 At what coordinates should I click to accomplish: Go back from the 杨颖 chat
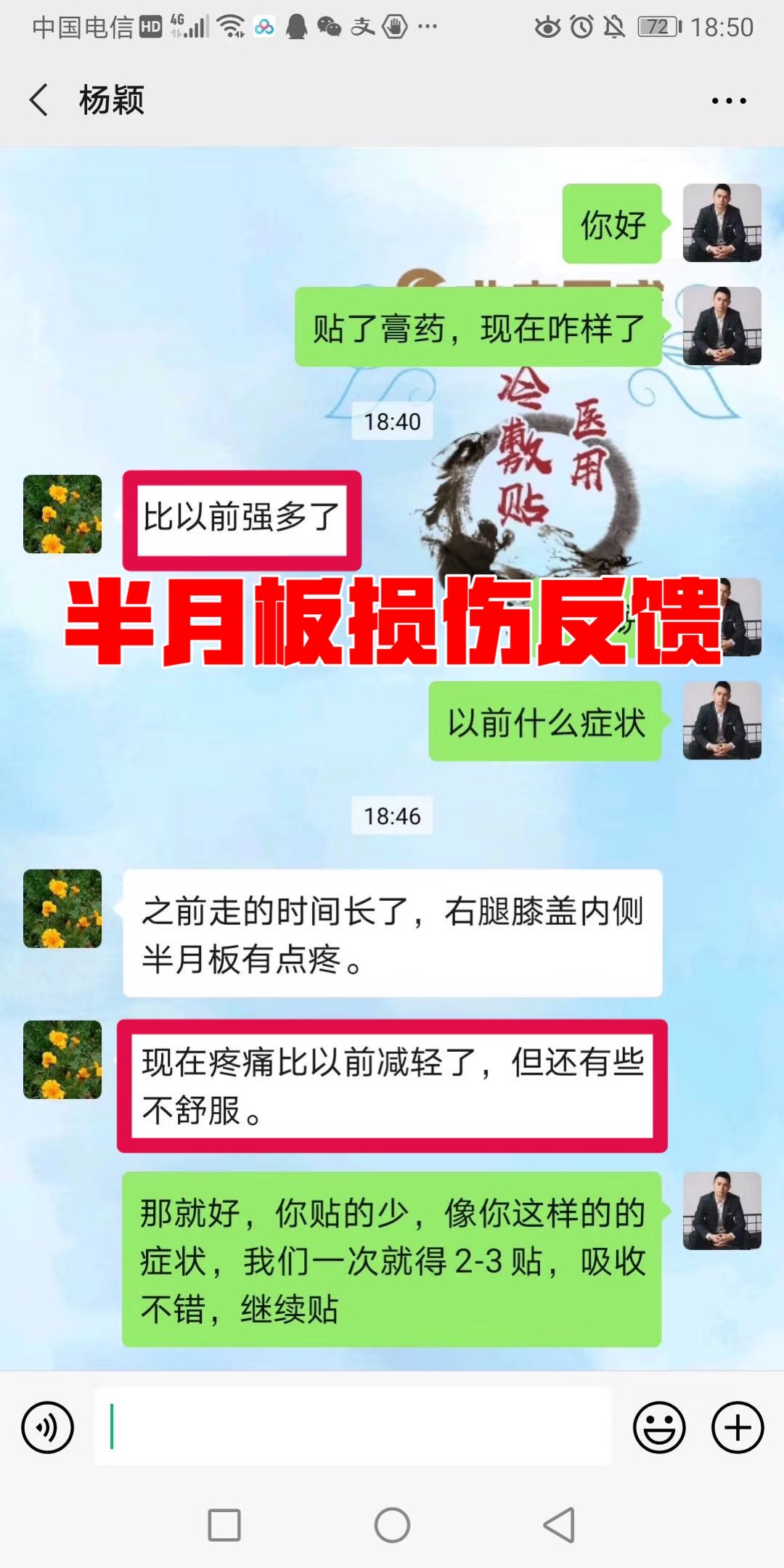pos(39,99)
